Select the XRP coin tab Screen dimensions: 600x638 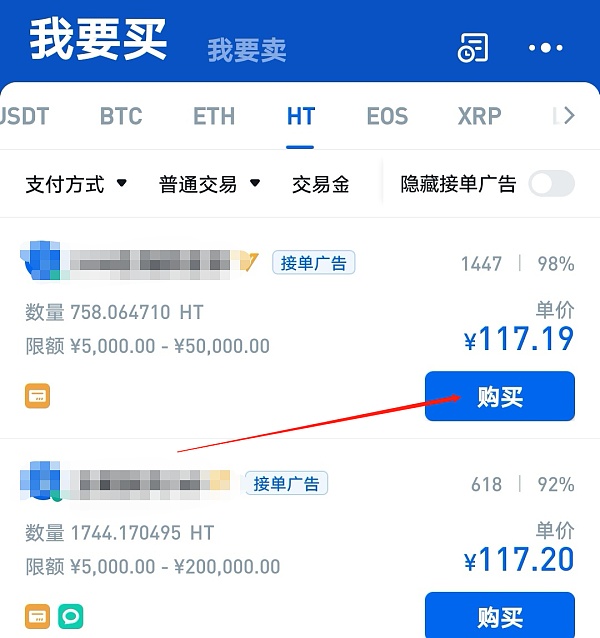click(479, 116)
